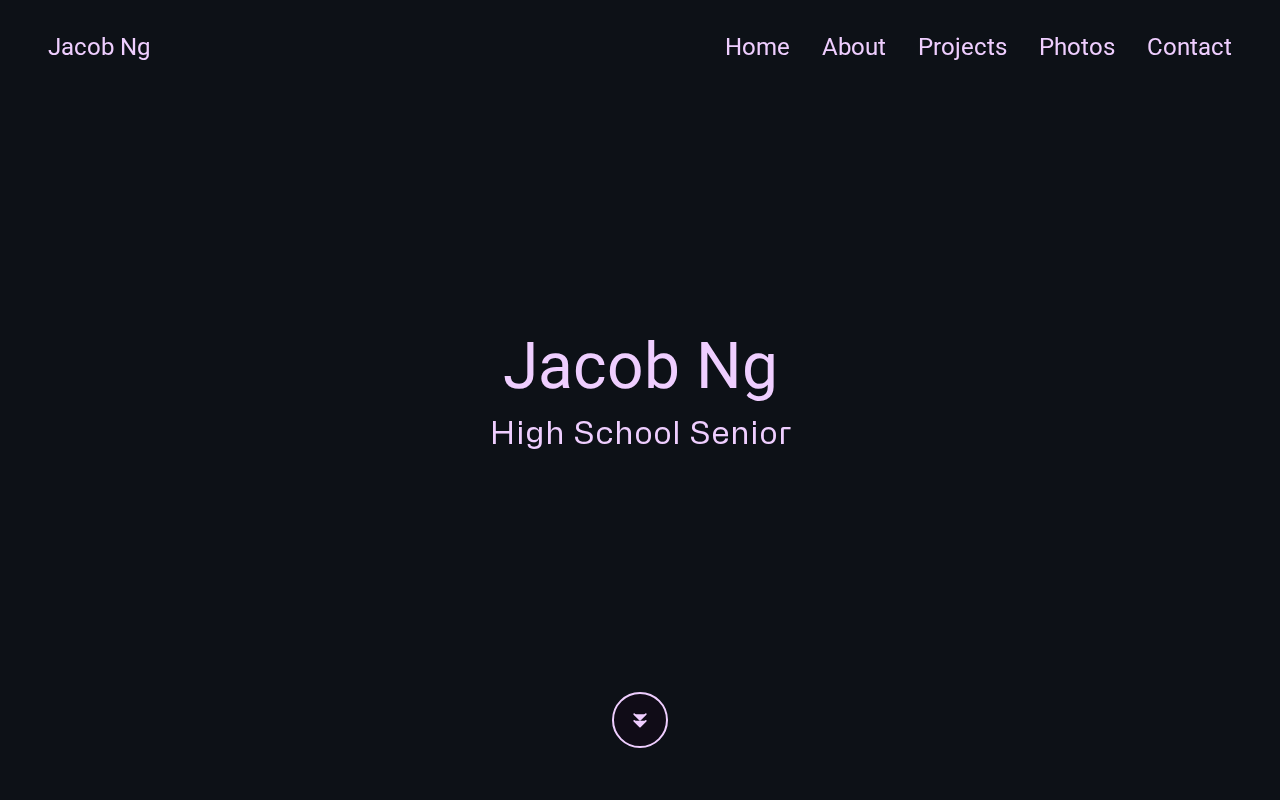This screenshot has width=1280, height=800.
Task: View the Photos section
Action: pyautogui.click(x=1076, y=47)
